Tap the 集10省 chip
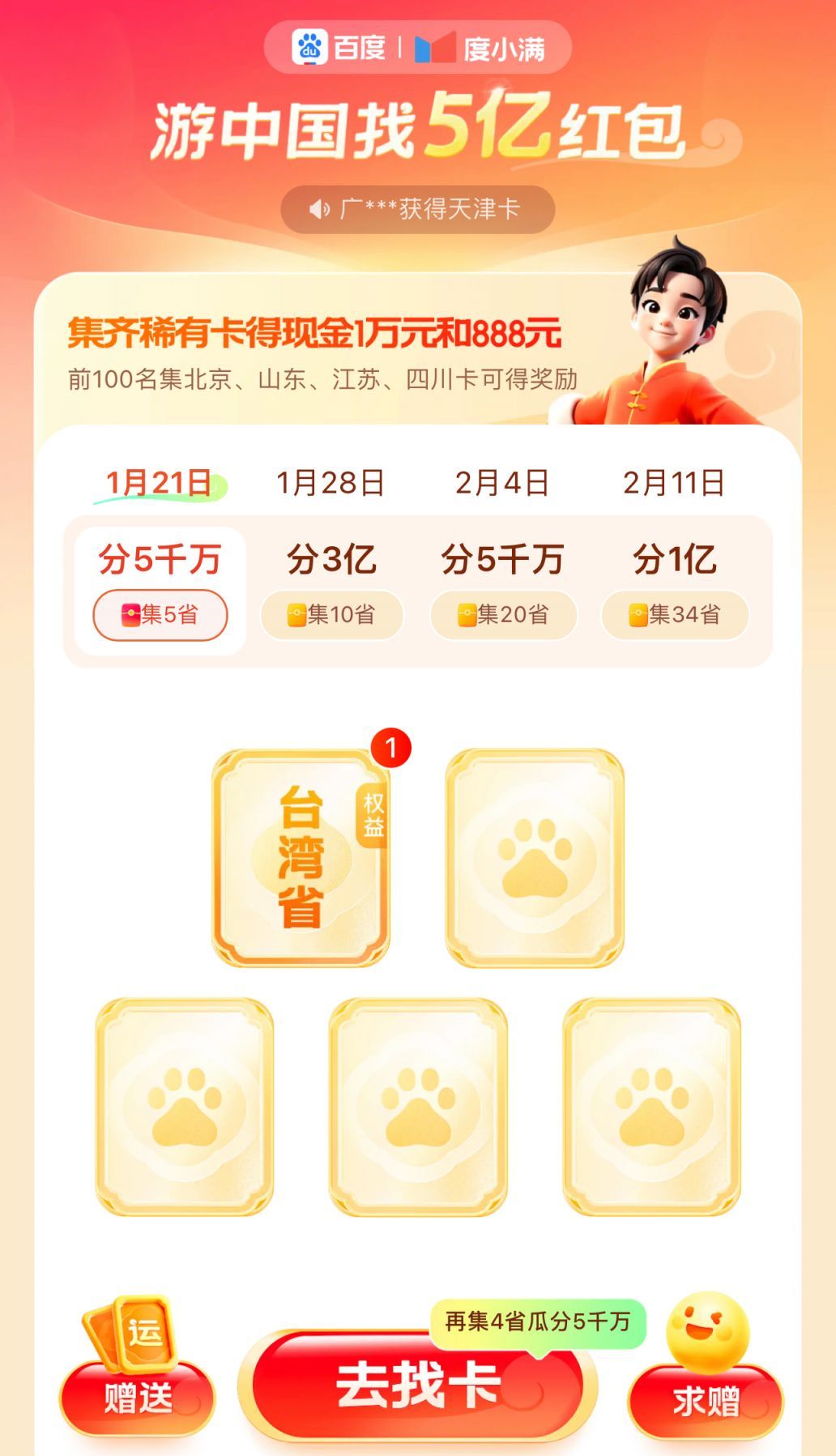This screenshot has width=836, height=1456. tap(331, 615)
